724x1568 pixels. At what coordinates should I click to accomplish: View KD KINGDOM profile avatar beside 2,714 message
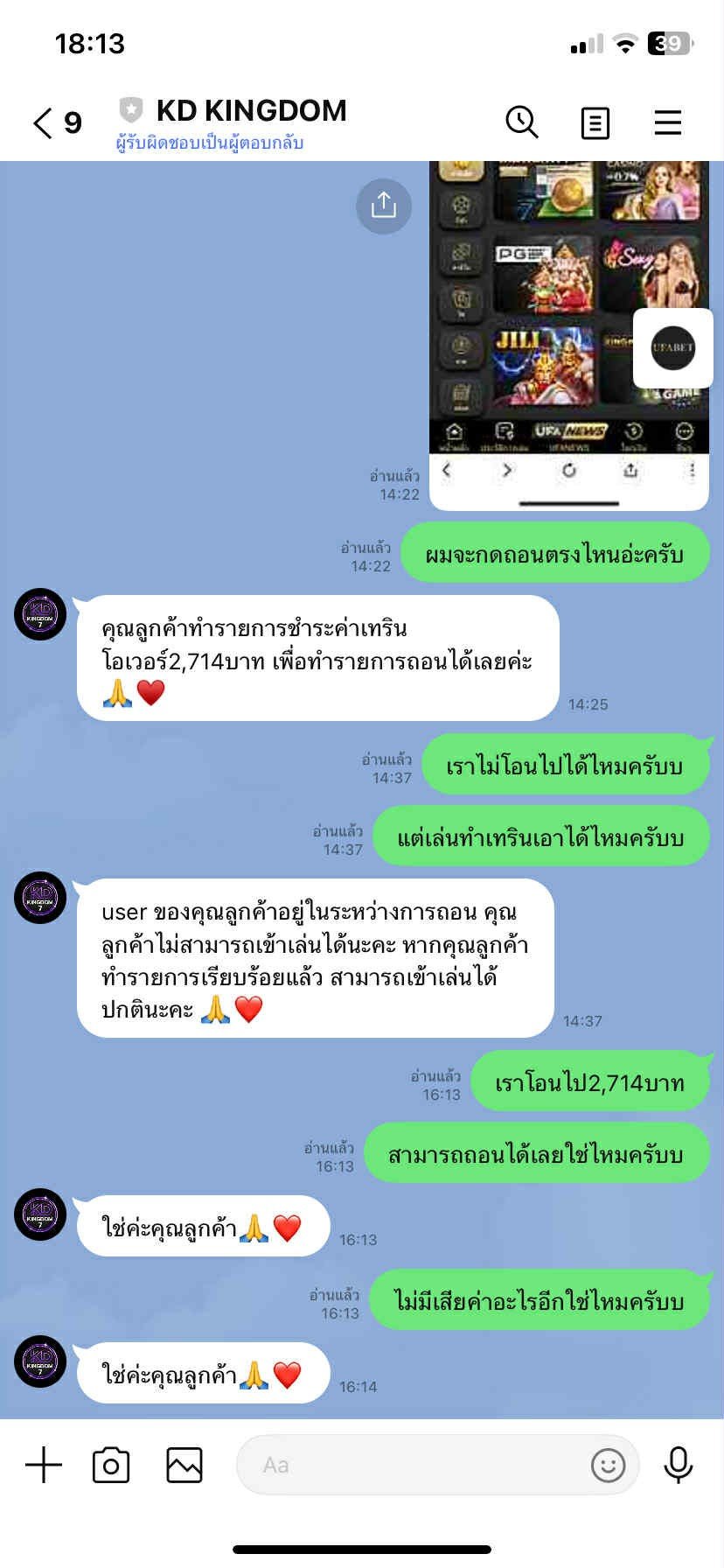click(x=40, y=614)
